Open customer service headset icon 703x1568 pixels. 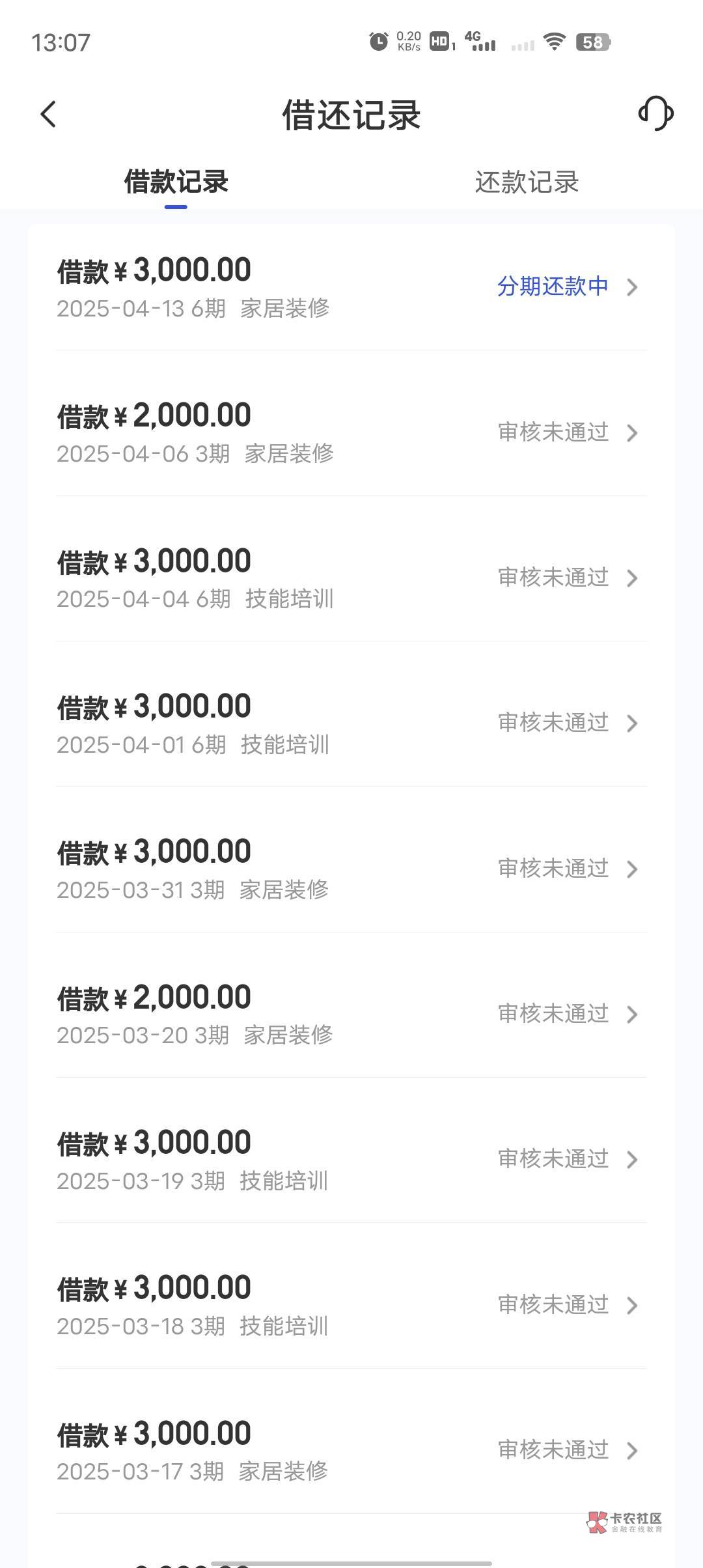[x=655, y=113]
